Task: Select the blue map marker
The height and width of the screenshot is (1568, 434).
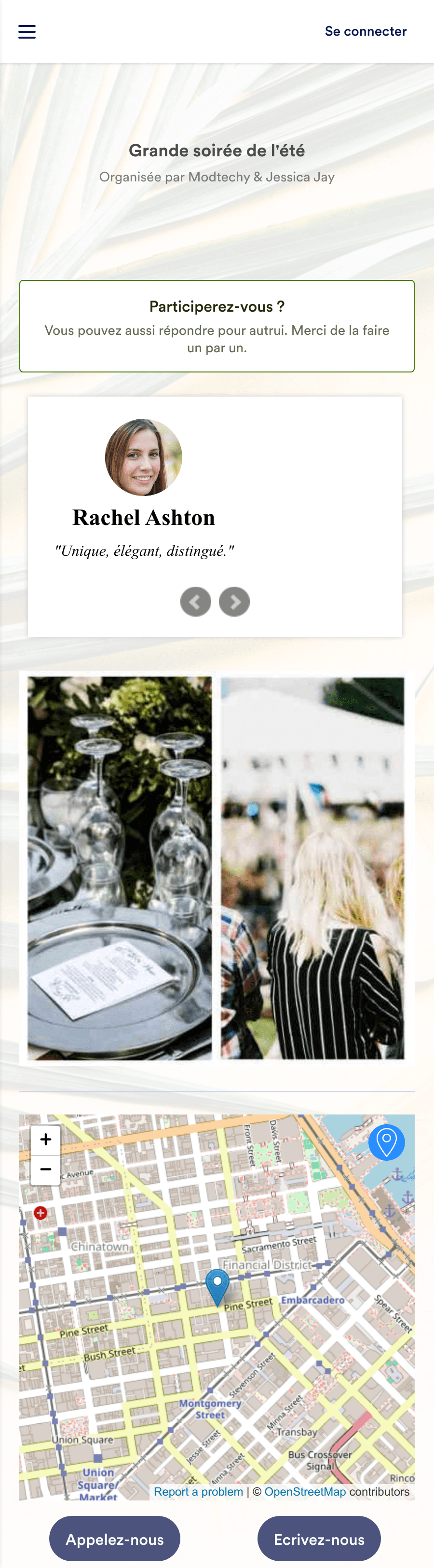Action: pos(217,1284)
